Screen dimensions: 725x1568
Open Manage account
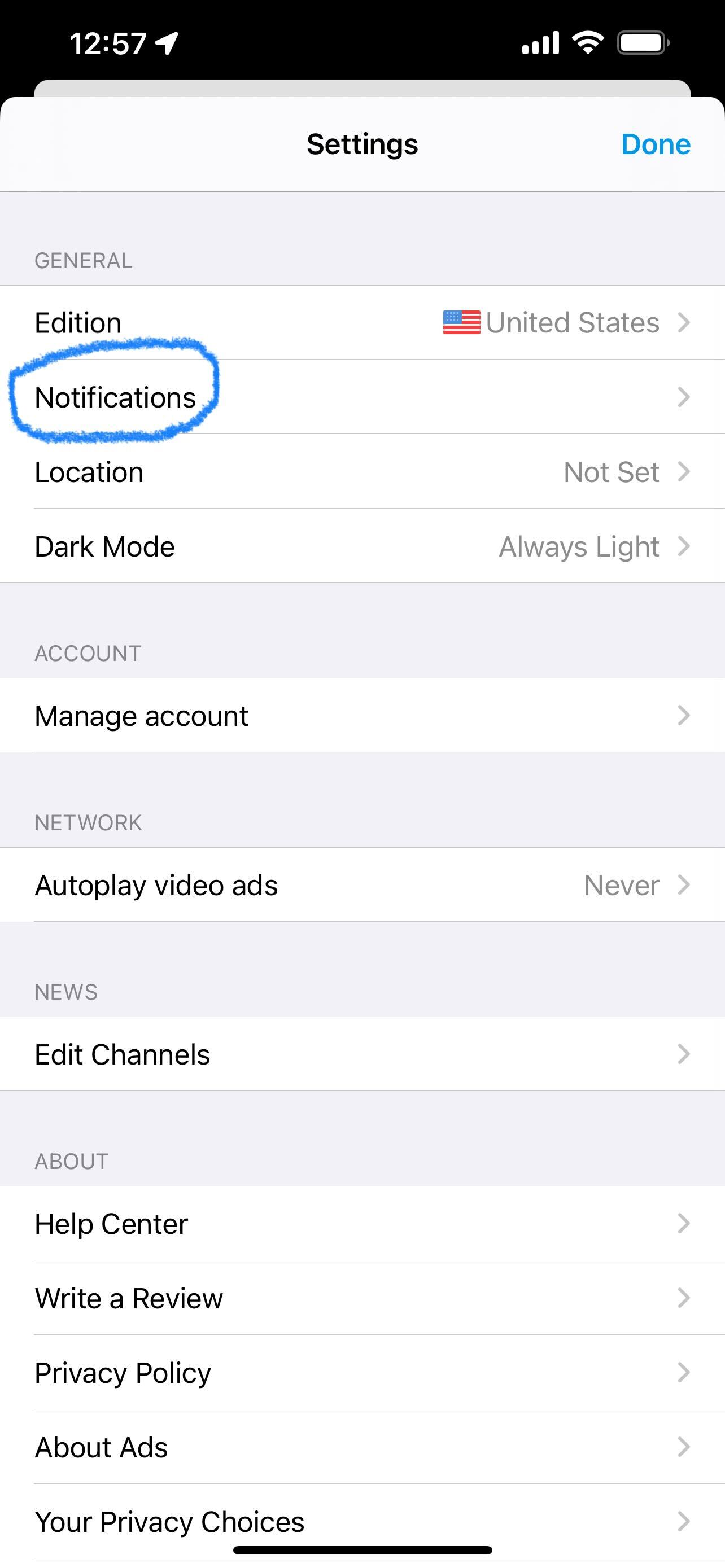coord(362,715)
